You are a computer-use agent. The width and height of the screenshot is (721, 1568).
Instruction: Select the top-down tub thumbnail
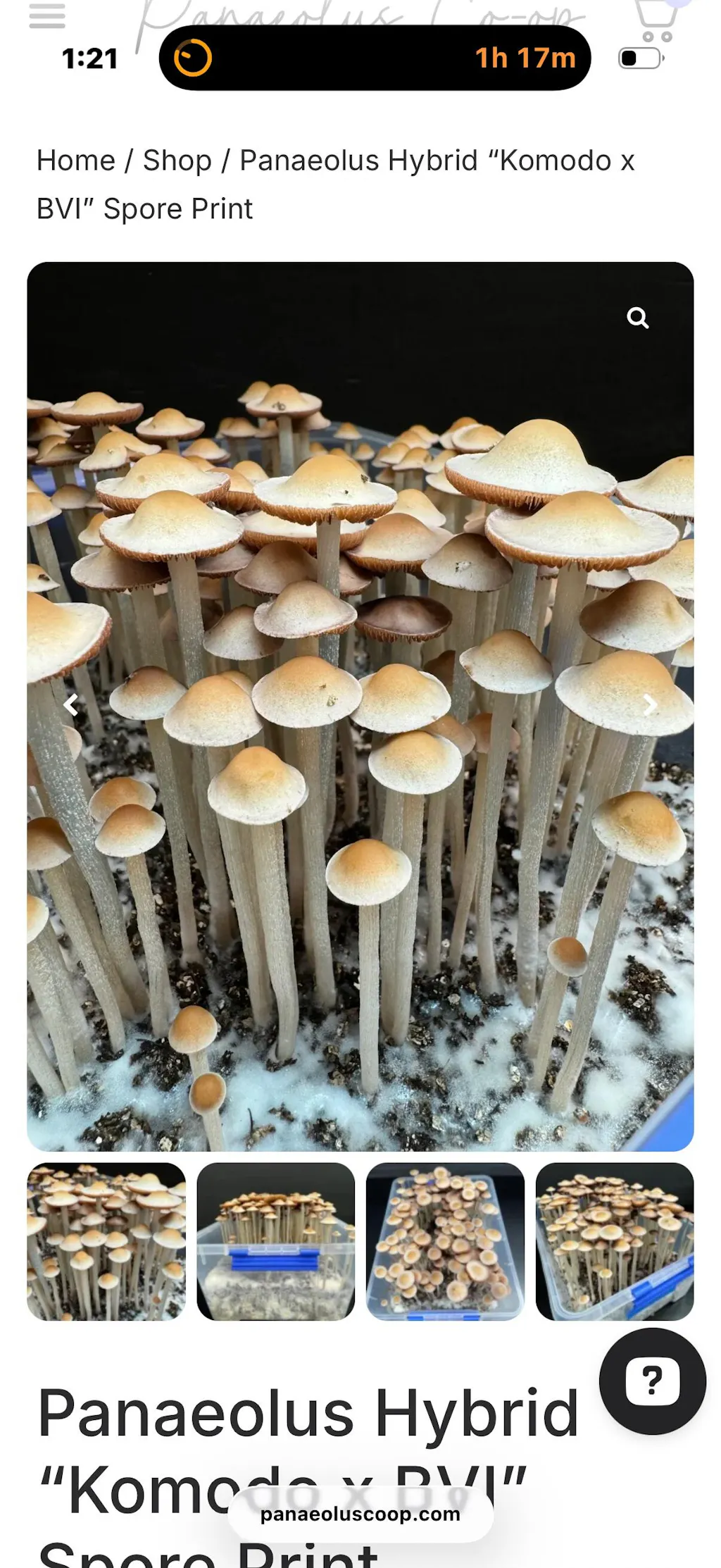[445, 1243]
